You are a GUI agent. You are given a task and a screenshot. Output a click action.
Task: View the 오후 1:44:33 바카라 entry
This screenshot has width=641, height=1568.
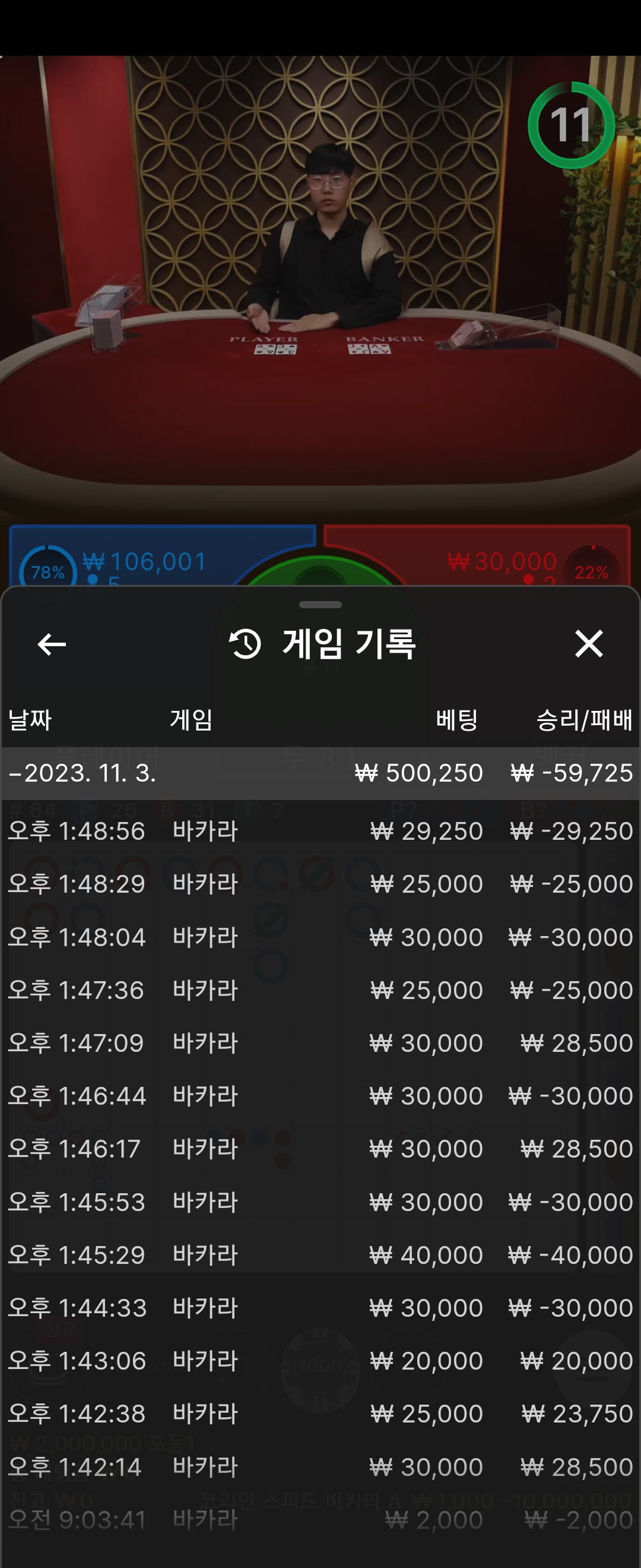[x=320, y=1307]
